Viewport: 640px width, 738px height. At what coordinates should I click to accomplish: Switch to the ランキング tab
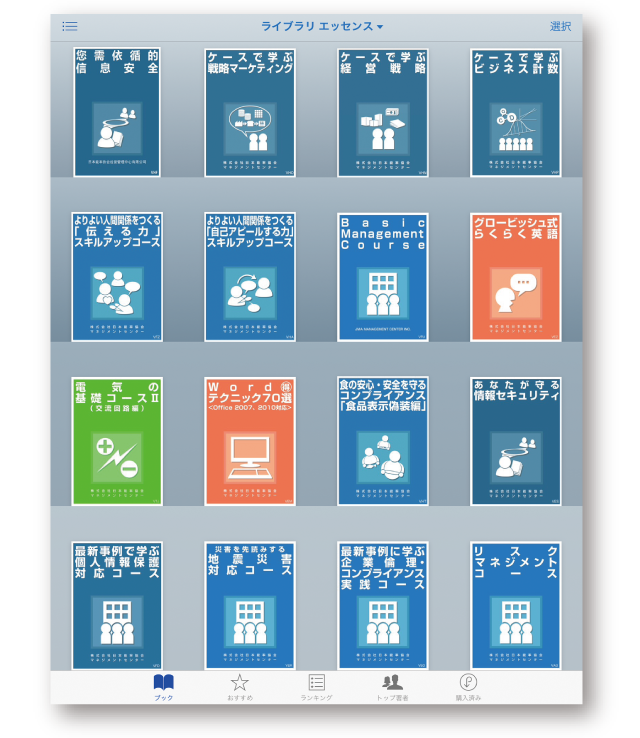coord(316,687)
